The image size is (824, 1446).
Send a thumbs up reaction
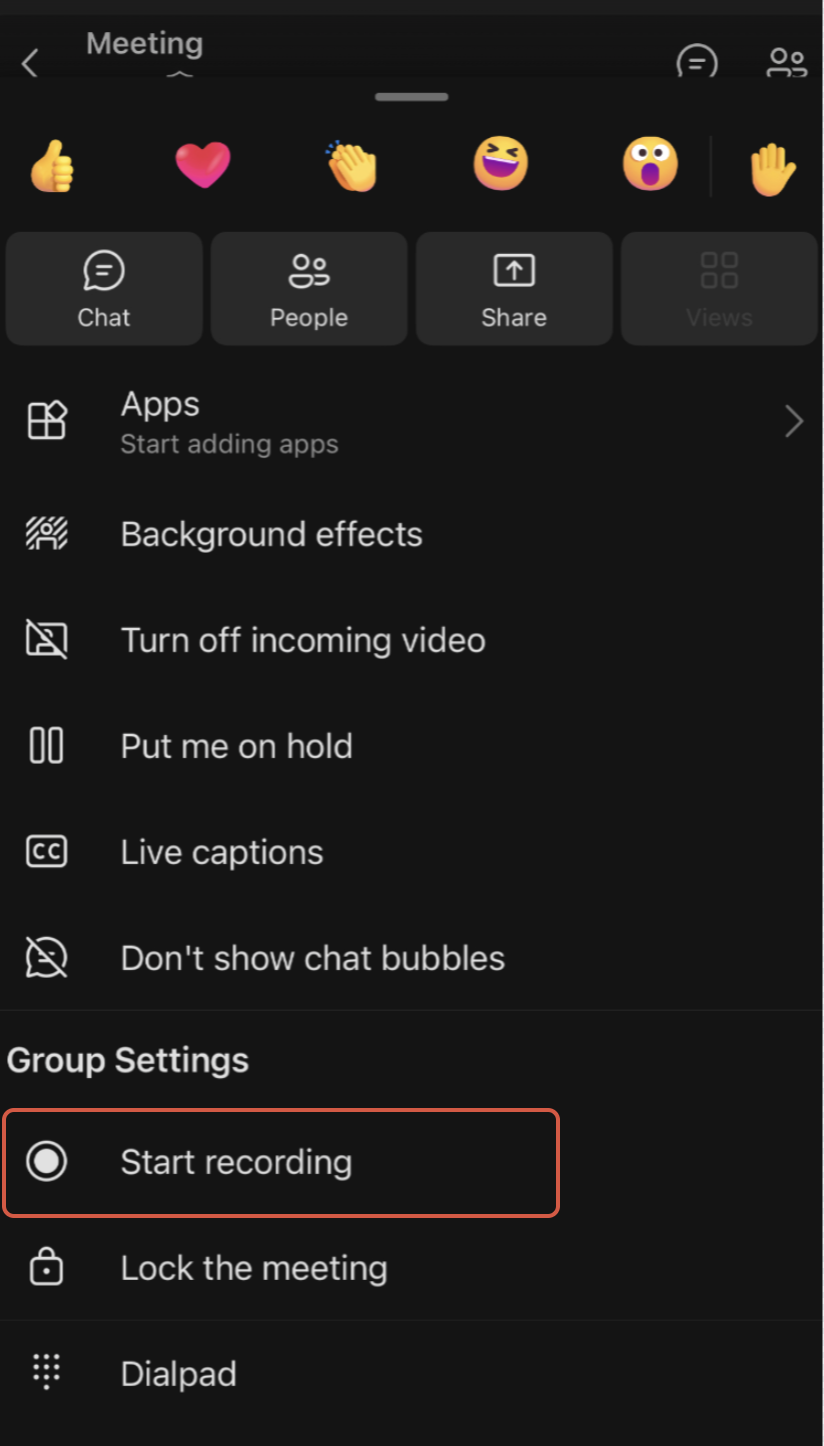(52, 165)
